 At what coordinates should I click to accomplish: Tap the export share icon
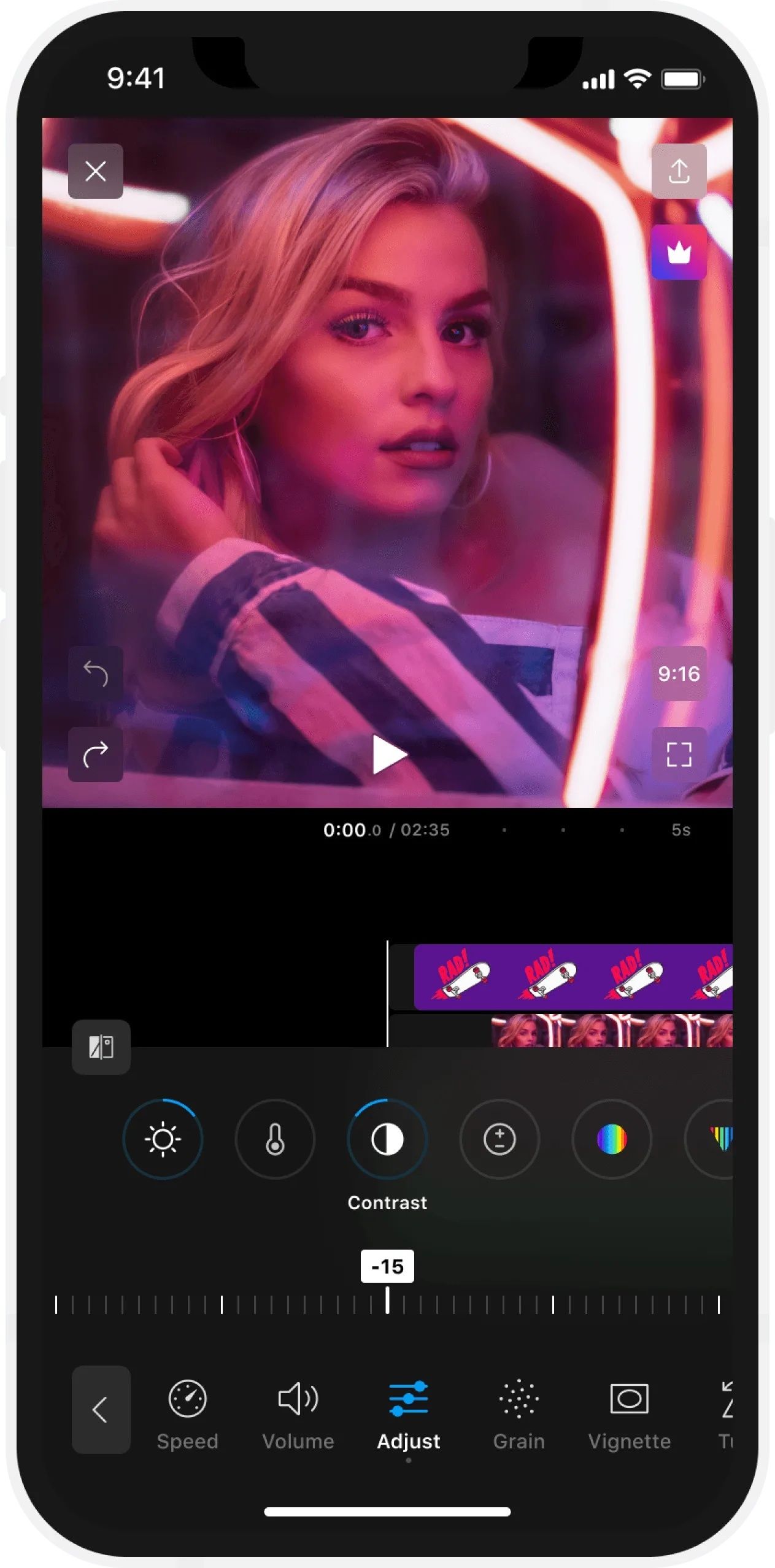[x=678, y=171]
